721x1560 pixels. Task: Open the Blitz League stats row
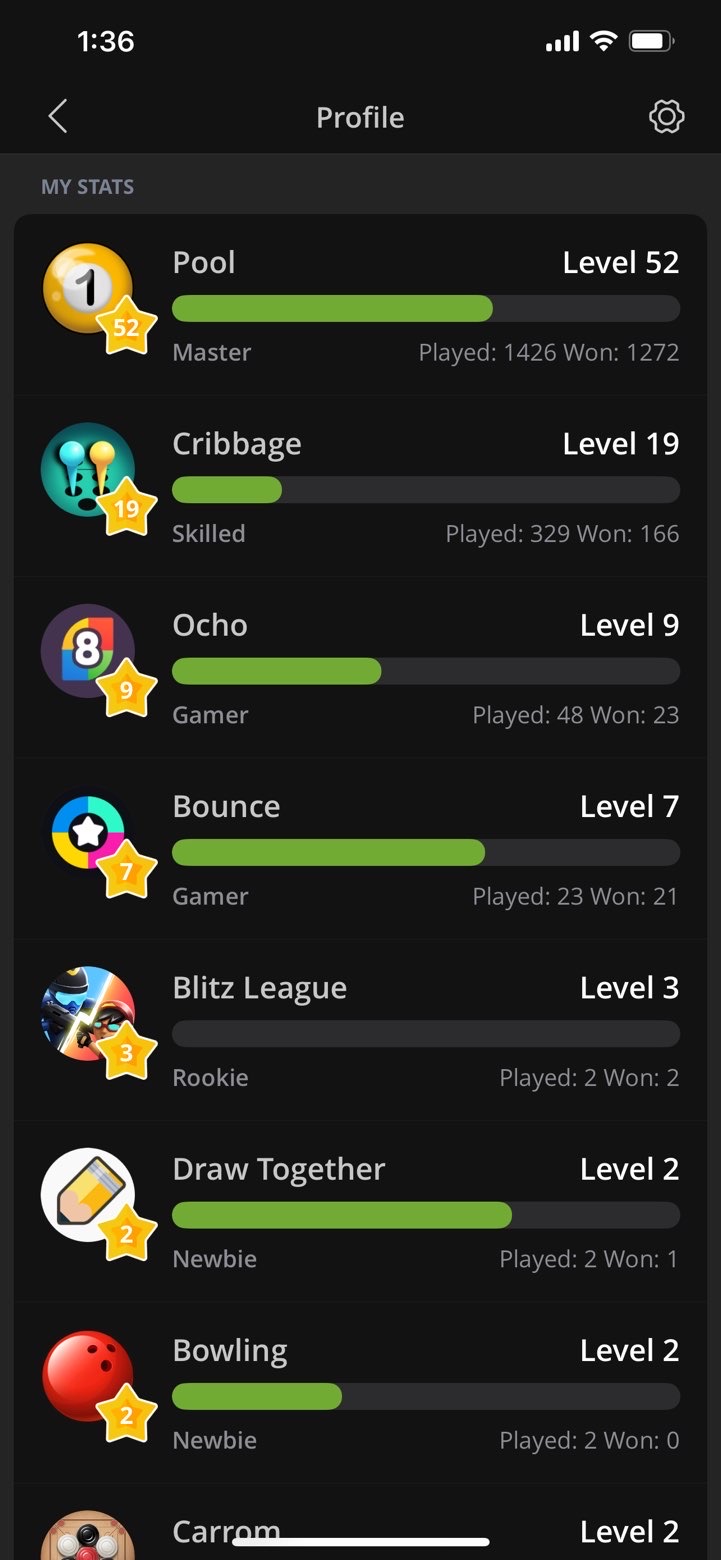pos(360,1031)
